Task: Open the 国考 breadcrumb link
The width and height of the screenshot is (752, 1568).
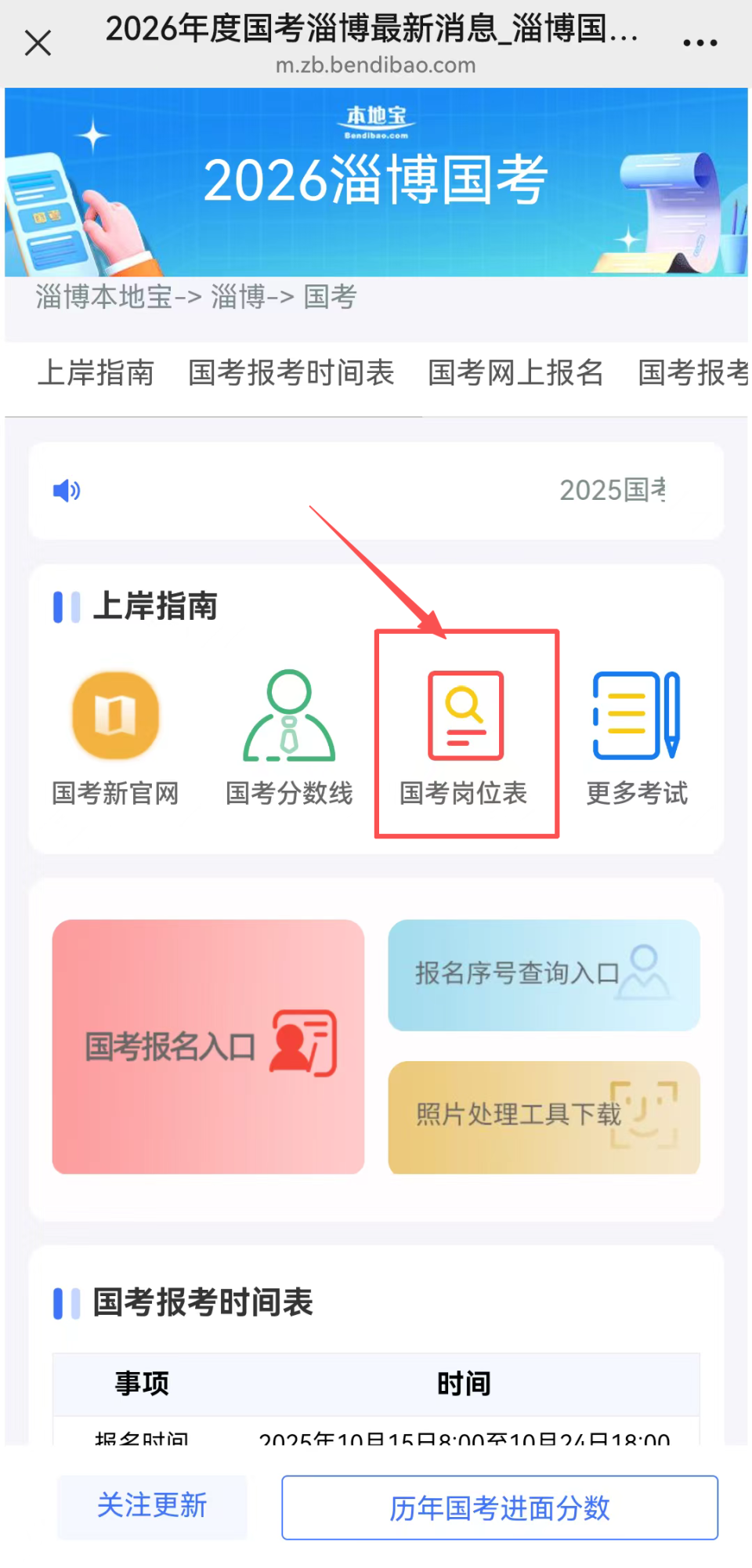Action: pyautogui.click(x=329, y=298)
